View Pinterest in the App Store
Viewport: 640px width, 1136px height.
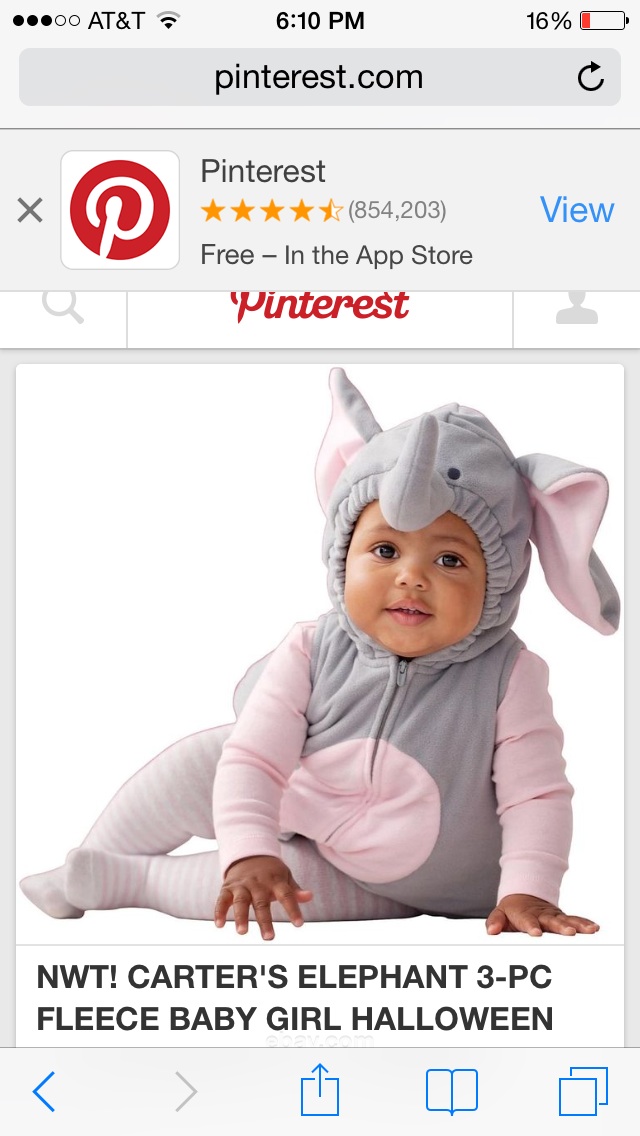[576, 210]
